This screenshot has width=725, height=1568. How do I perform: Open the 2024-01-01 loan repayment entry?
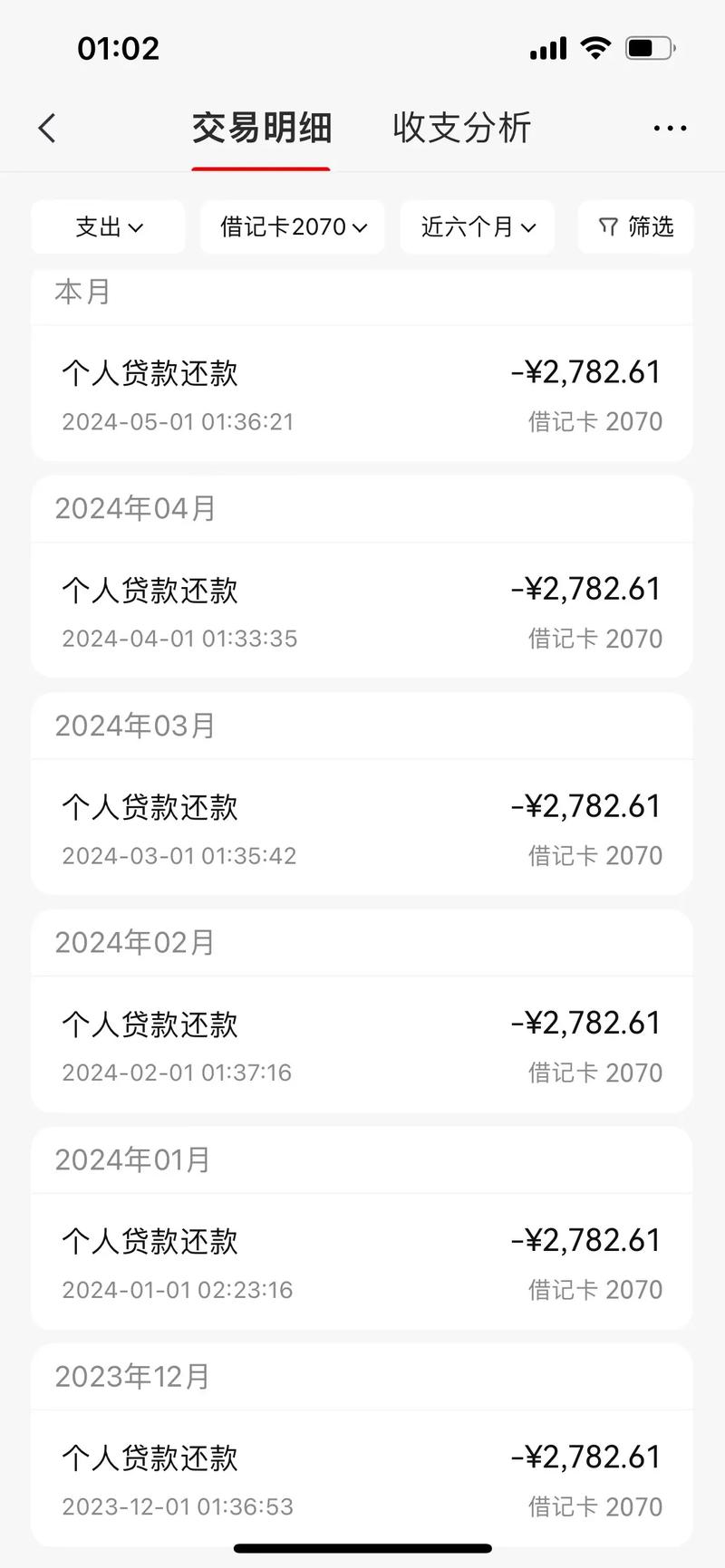pos(362,1262)
